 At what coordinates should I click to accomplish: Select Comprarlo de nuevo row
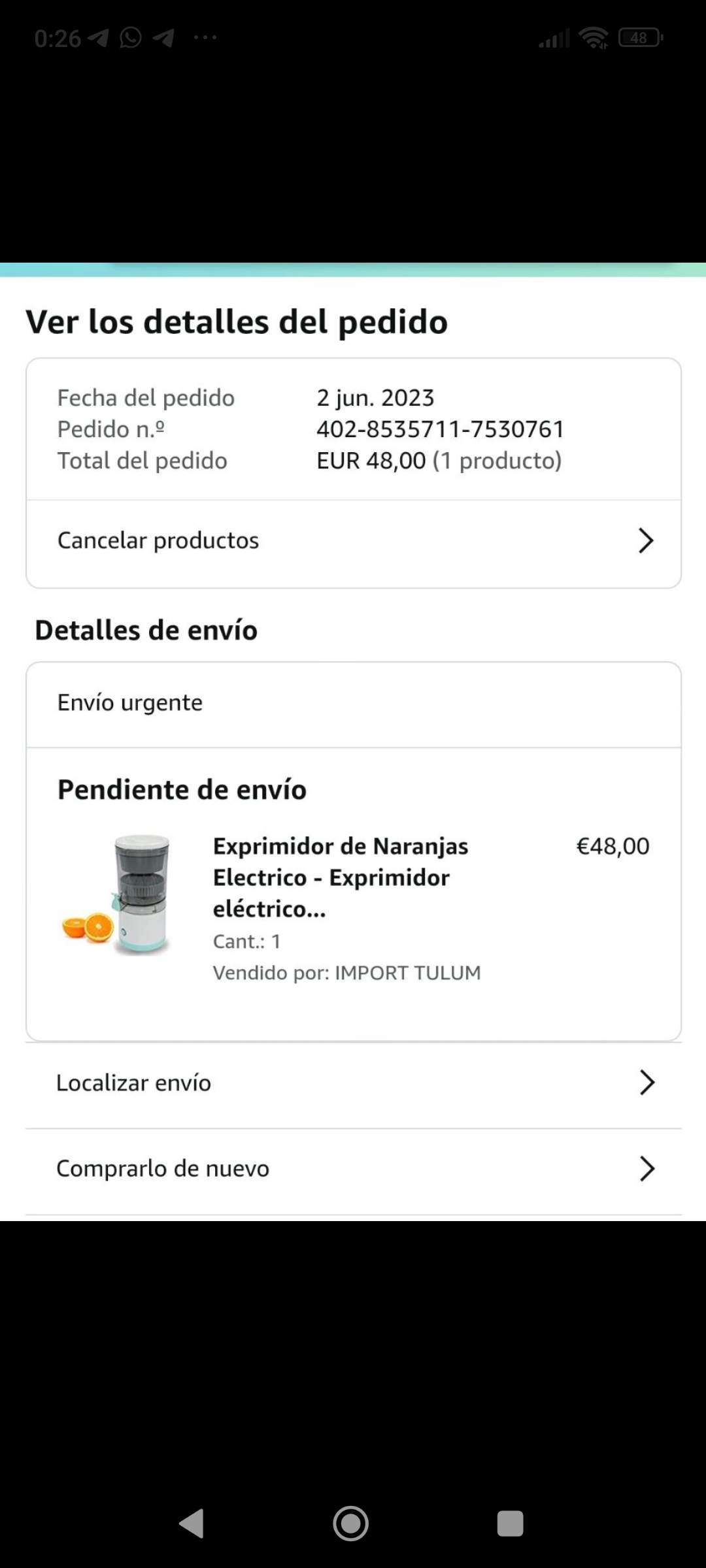click(x=353, y=1169)
